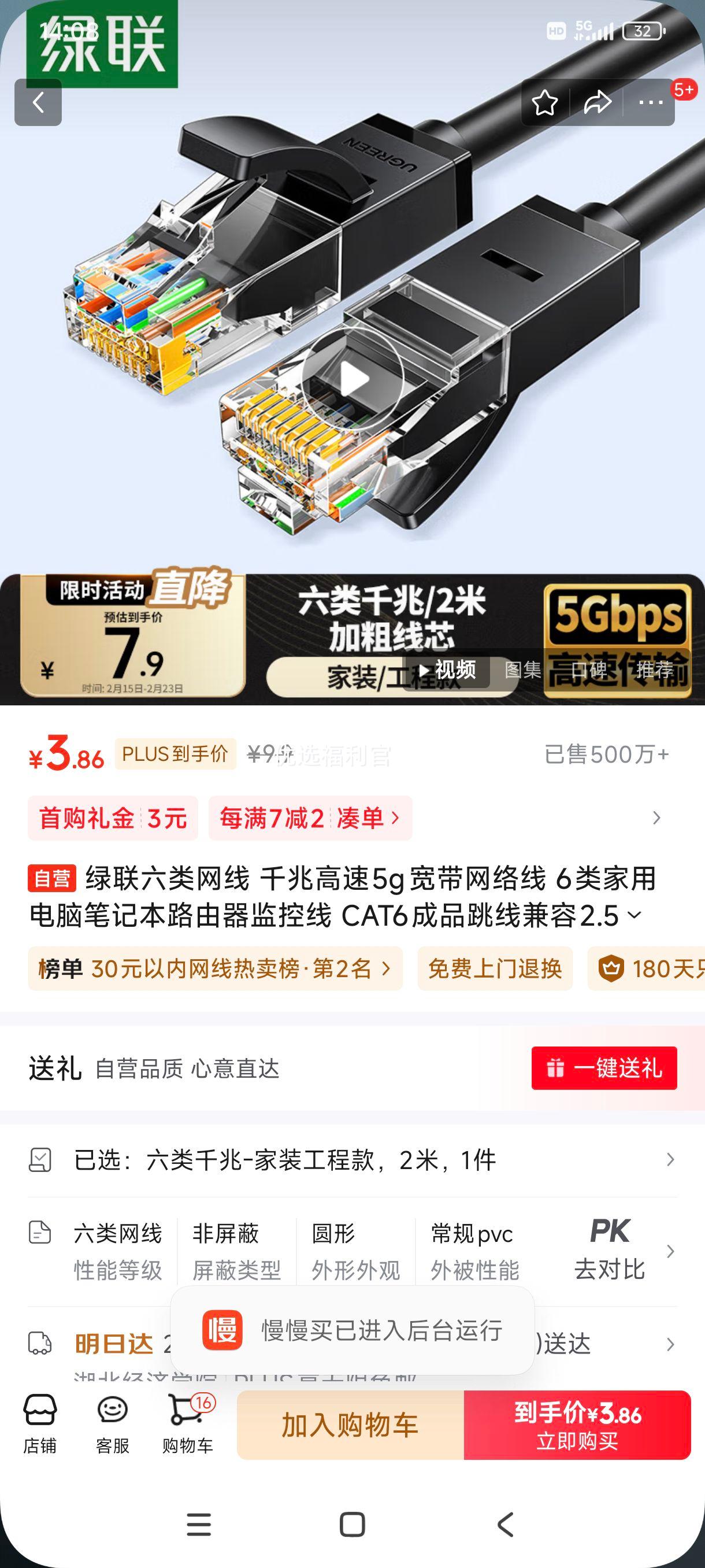Select the 免费上门退换 service tag
The width and height of the screenshot is (705, 1568).
tap(495, 970)
